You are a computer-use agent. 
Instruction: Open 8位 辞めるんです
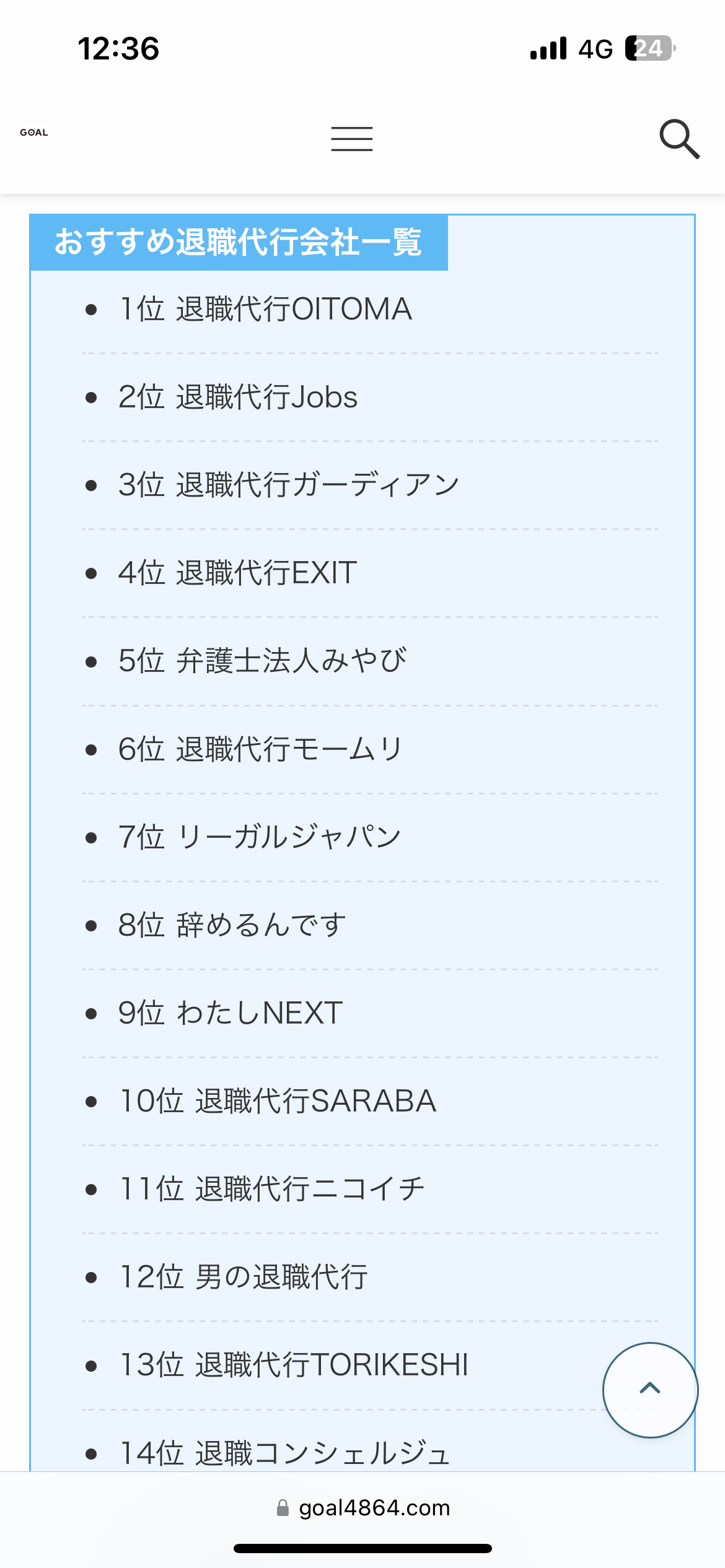(x=232, y=925)
